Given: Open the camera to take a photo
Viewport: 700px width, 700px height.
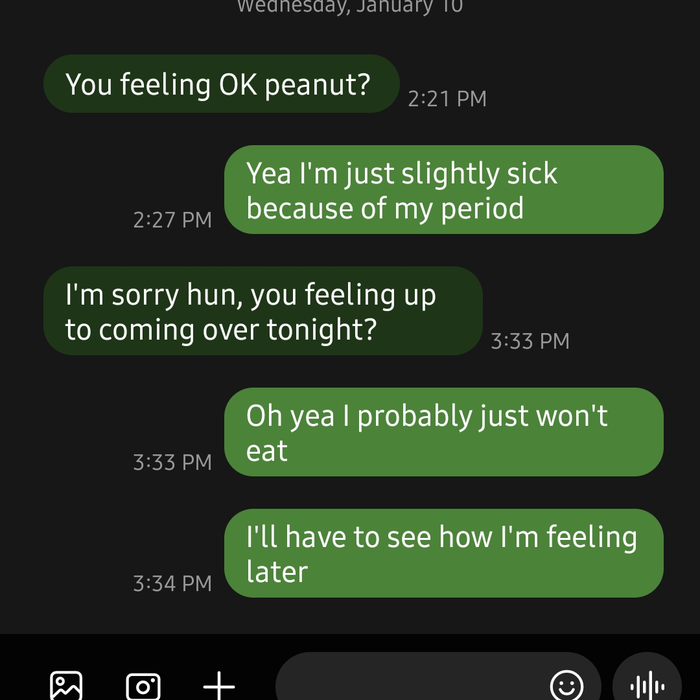Looking at the screenshot, I should 143,686.
